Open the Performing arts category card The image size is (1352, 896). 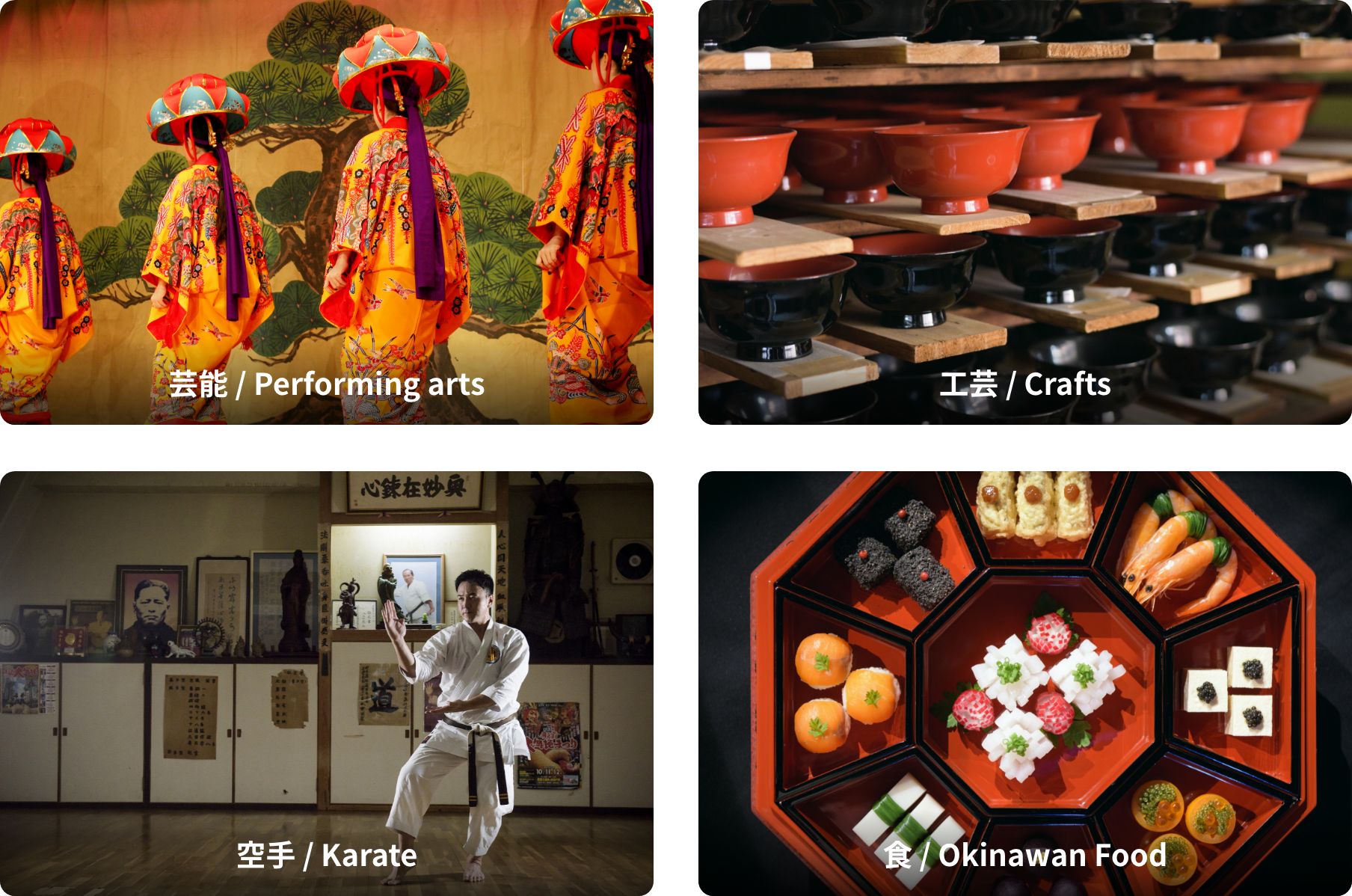click(326, 212)
